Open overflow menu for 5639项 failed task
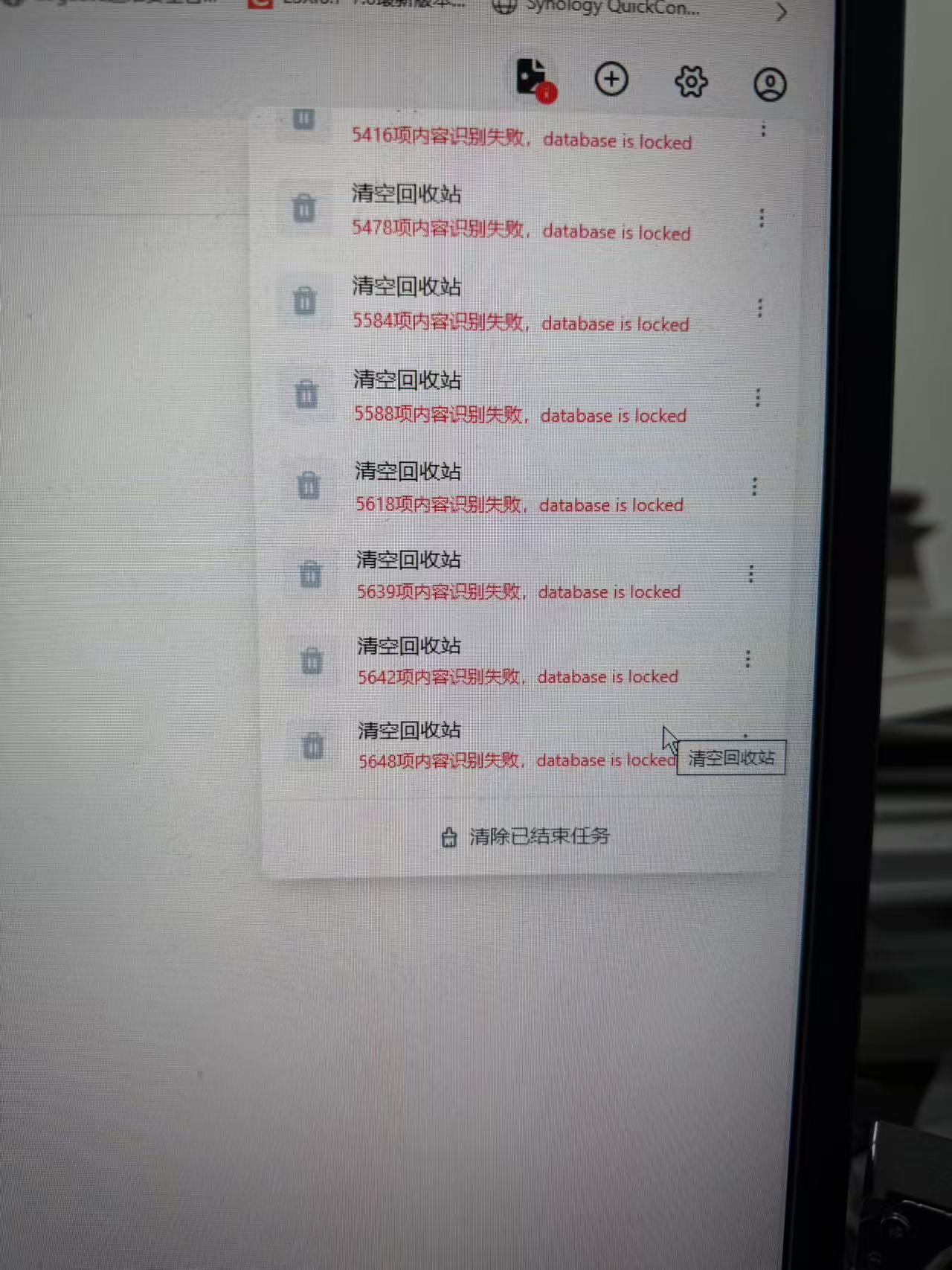 (751, 574)
